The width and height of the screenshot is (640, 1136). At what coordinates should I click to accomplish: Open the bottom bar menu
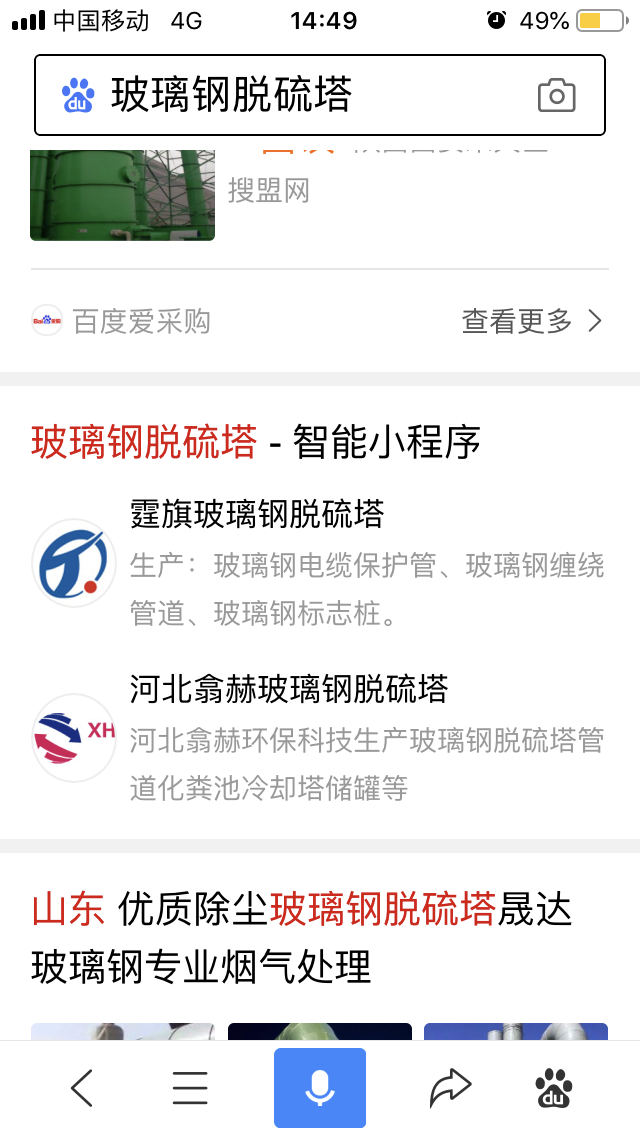pyautogui.click(x=190, y=1088)
